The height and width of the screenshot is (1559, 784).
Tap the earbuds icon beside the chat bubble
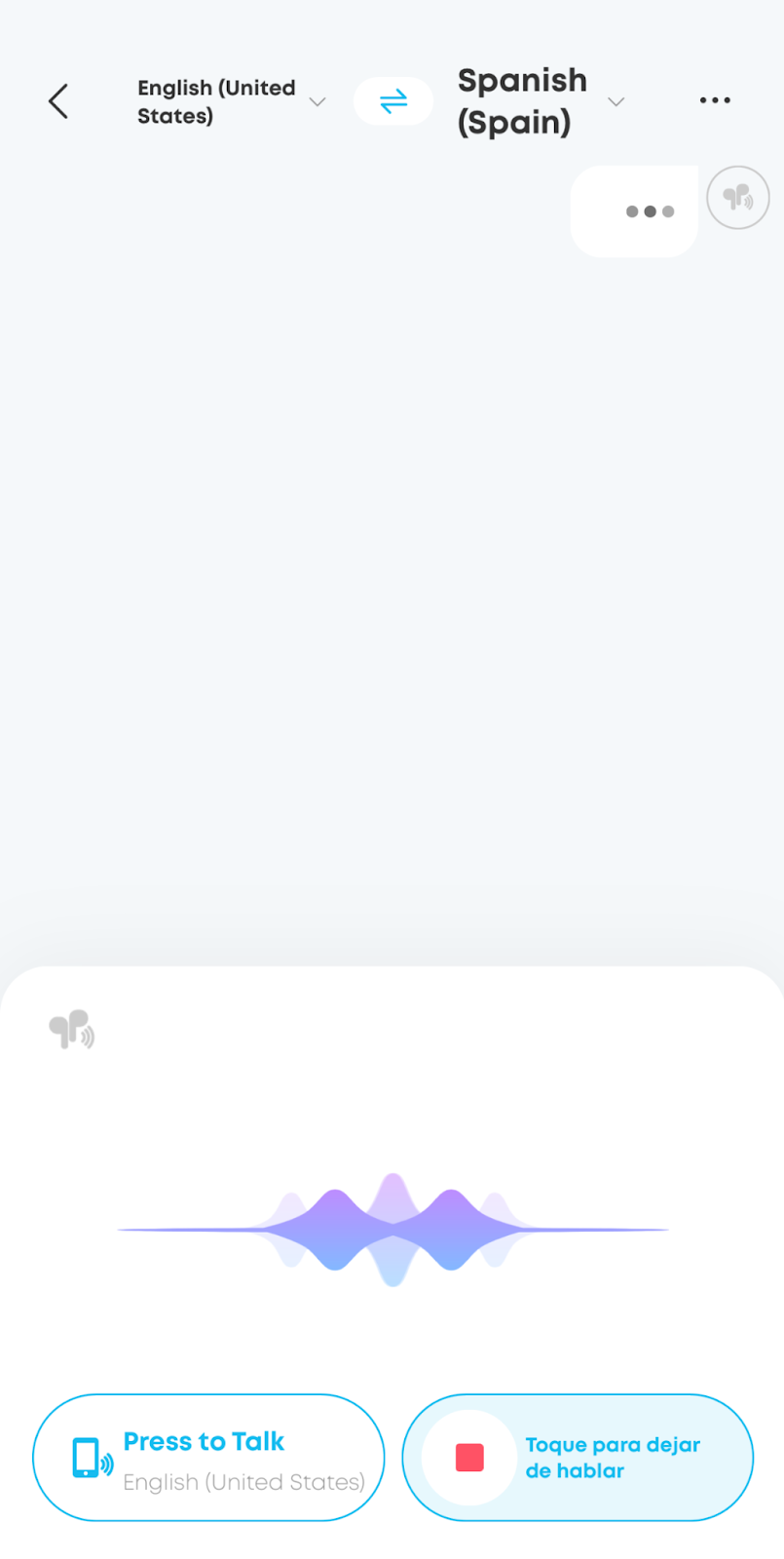737,198
